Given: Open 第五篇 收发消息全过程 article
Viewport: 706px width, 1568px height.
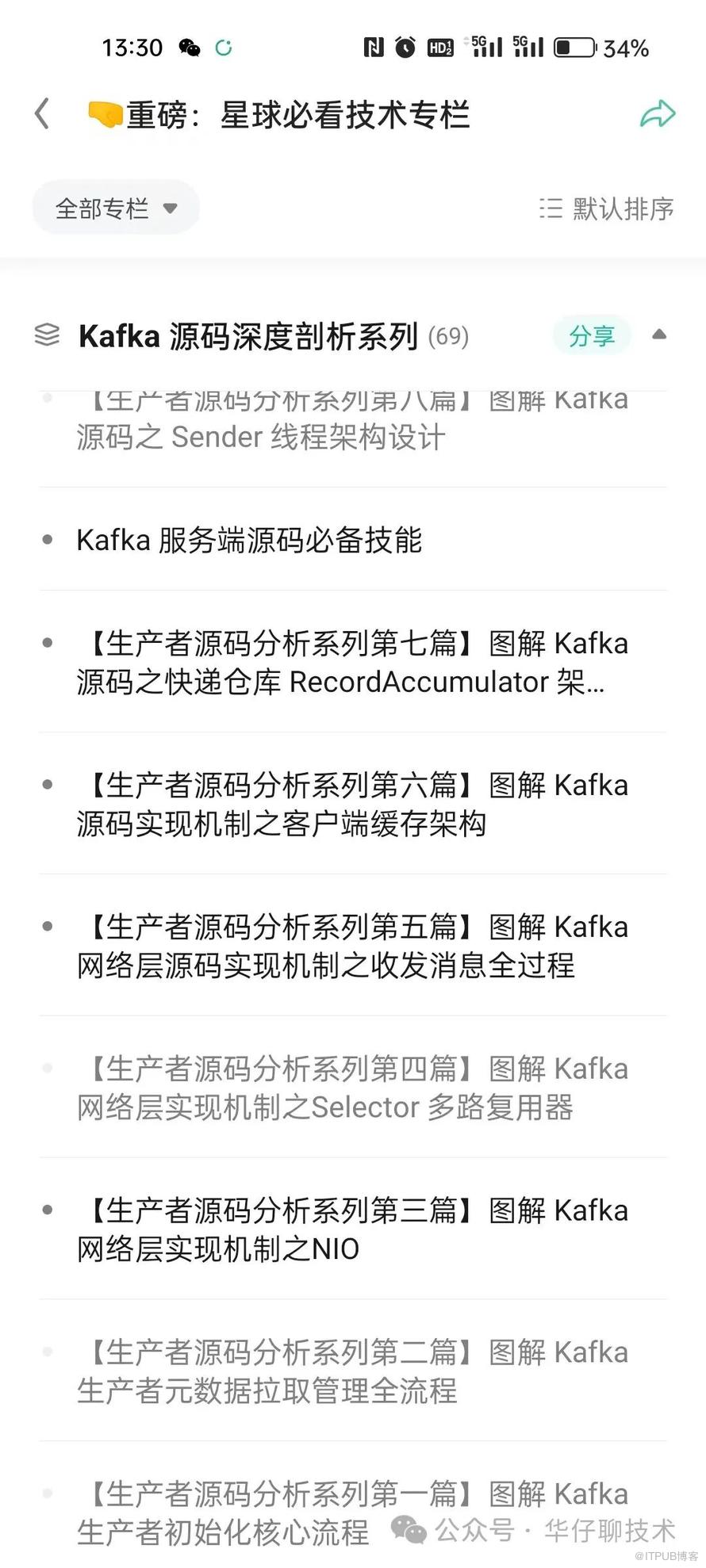Looking at the screenshot, I should 352,946.
